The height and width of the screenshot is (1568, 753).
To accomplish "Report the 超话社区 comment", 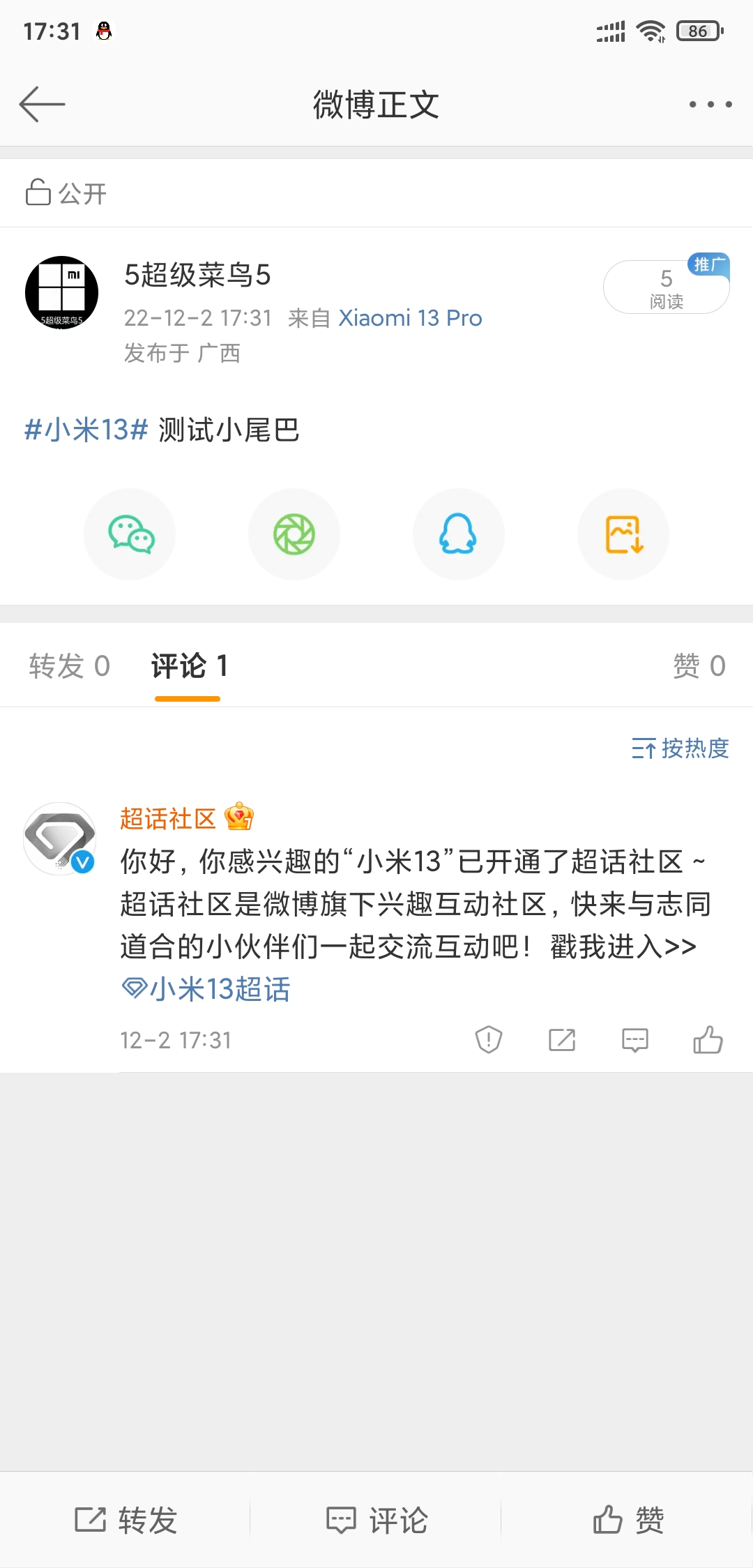I will (488, 1039).
